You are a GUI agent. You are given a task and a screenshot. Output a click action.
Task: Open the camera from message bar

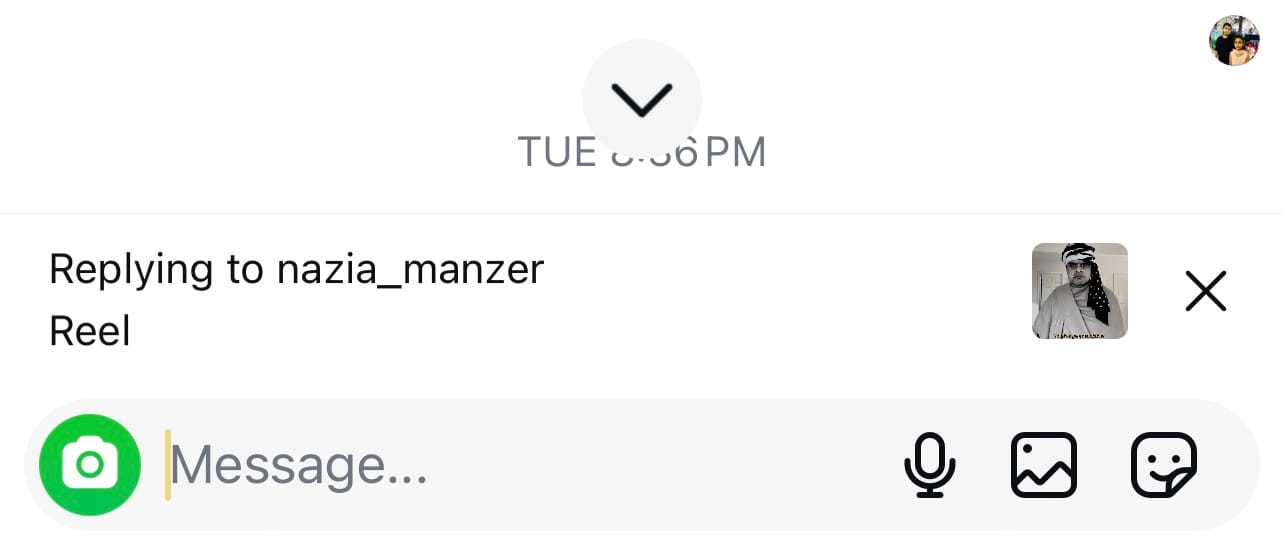pyautogui.click(x=90, y=465)
